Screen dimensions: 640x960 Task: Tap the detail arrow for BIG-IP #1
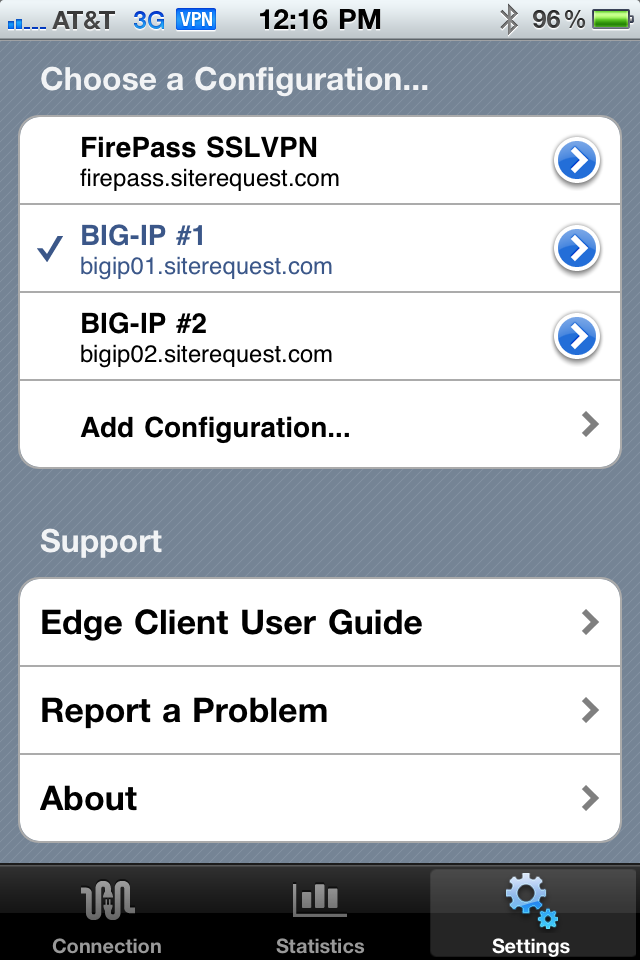577,249
